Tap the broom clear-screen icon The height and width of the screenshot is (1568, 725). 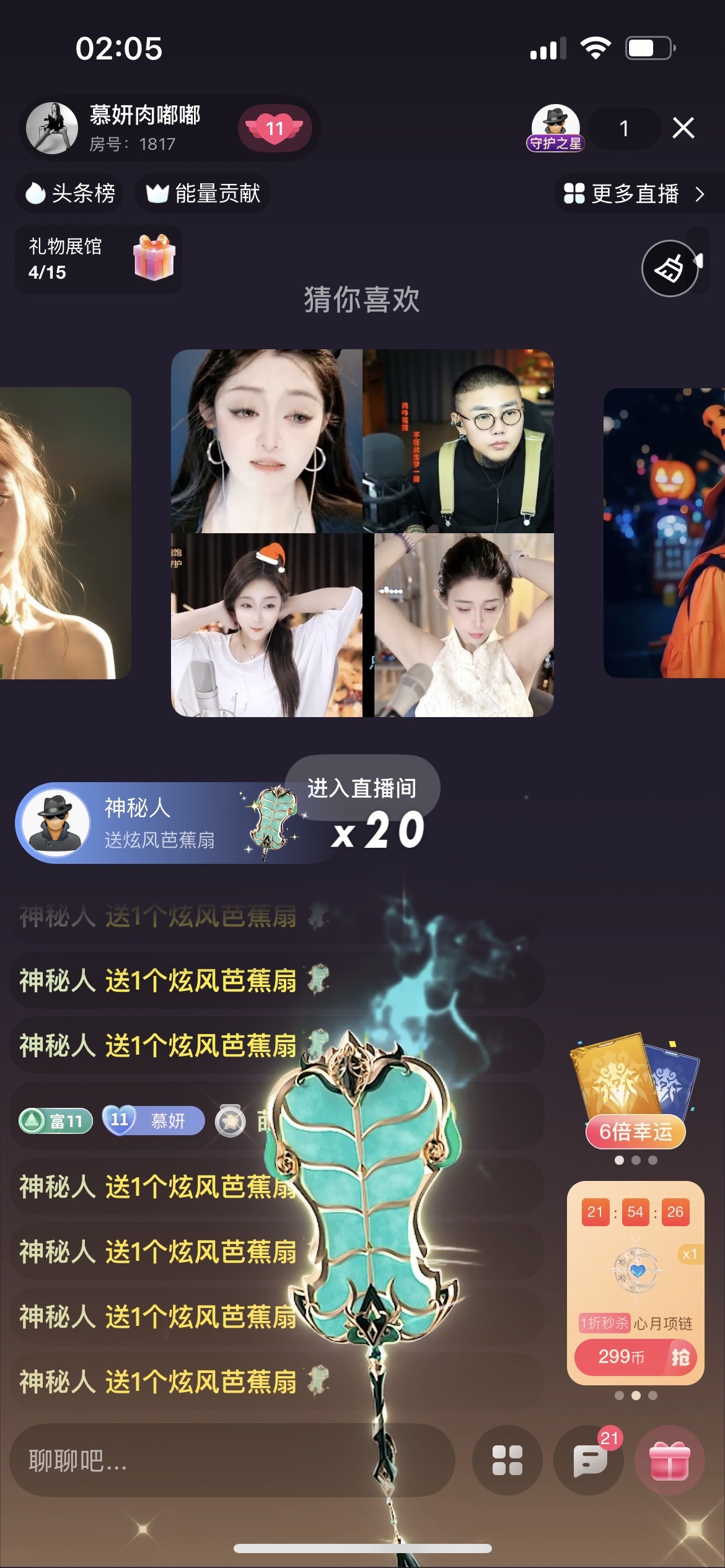670,269
